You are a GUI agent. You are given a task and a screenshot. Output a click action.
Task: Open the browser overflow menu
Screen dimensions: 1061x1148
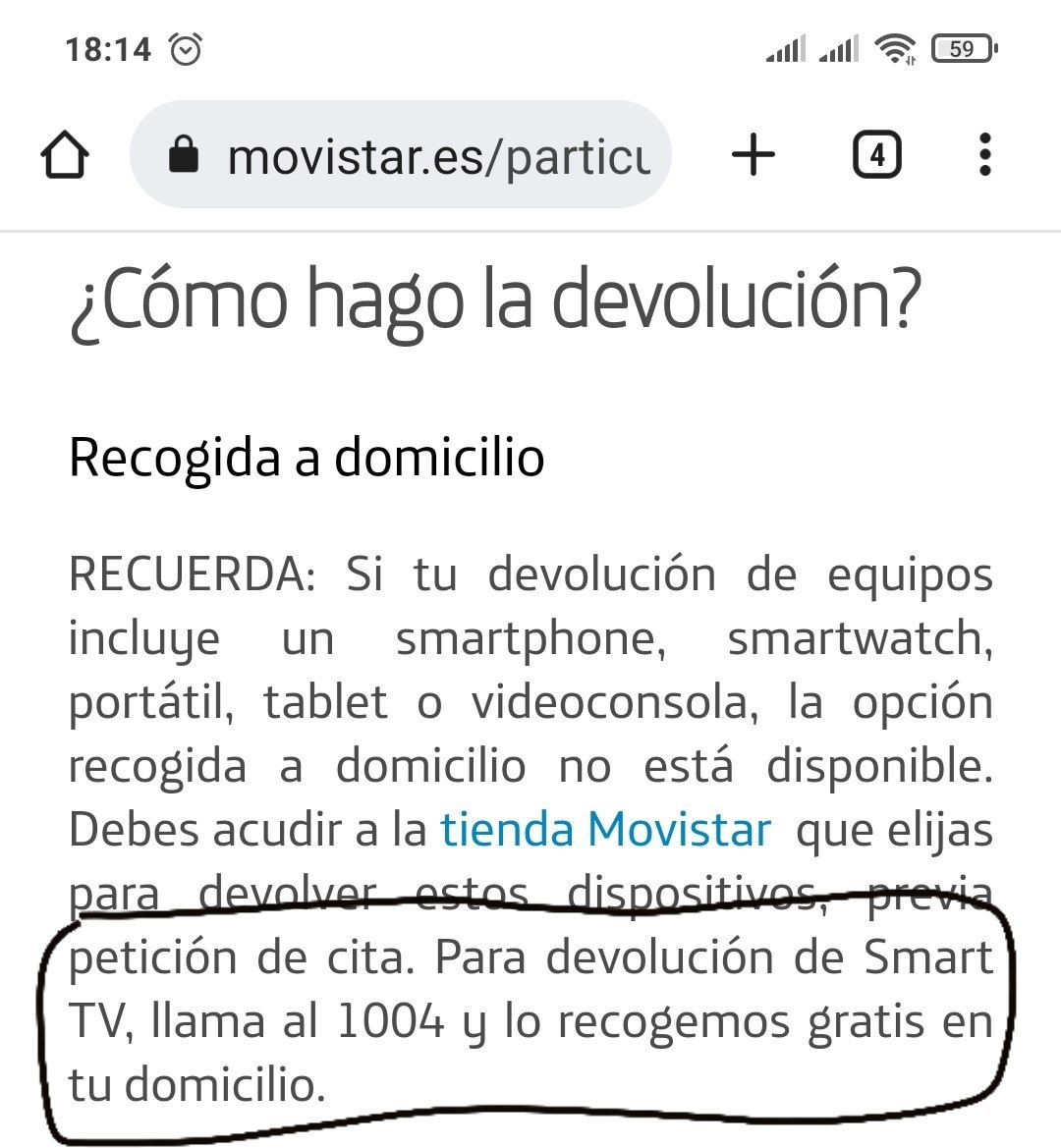[984, 155]
